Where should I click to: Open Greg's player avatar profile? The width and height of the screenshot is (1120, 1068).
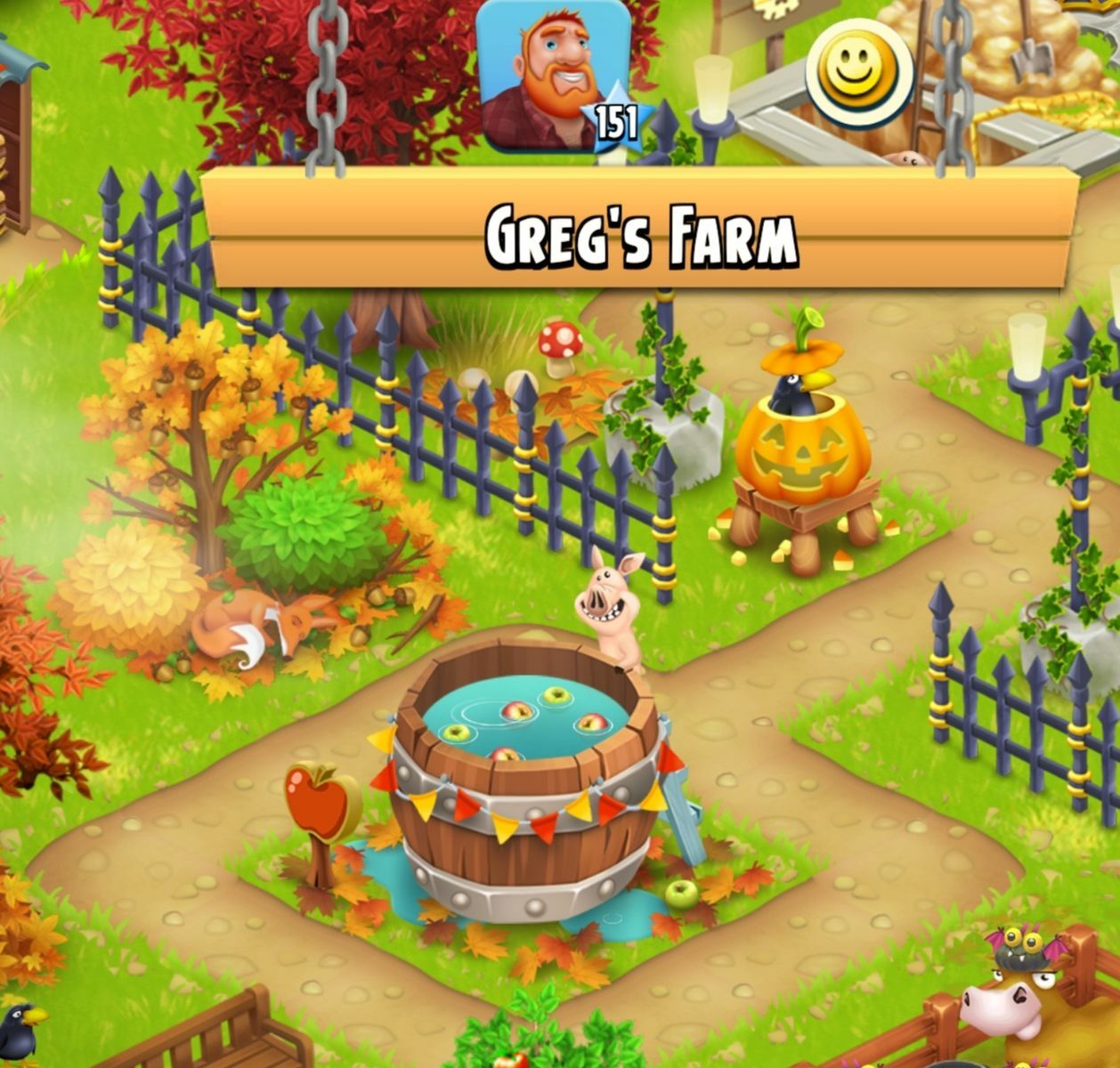(553, 75)
